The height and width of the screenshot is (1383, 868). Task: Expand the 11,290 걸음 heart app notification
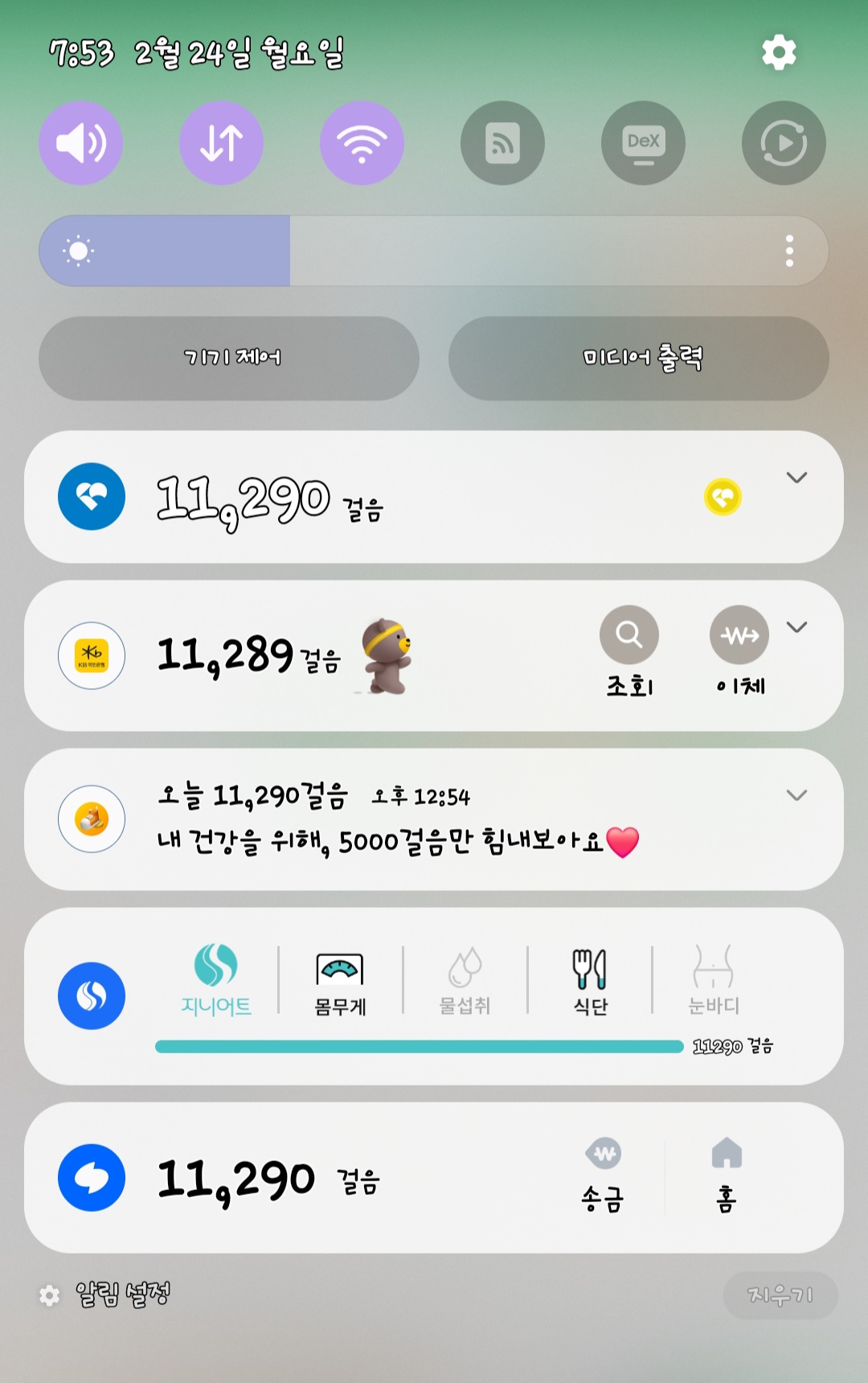[x=796, y=478]
